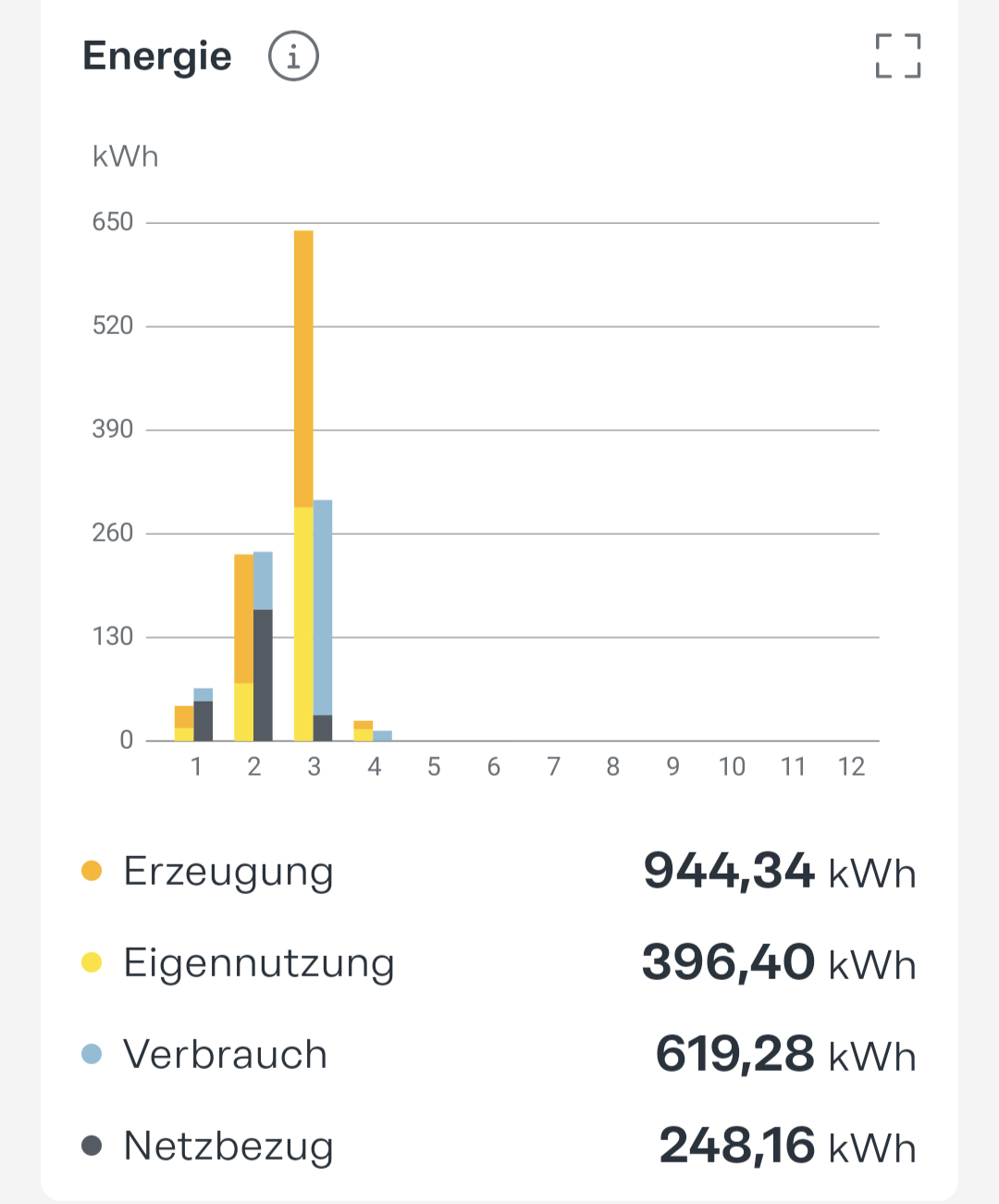The height and width of the screenshot is (1204, 999).
Task: Expand the energy chart to fullscreen
Action: [897, 56]
